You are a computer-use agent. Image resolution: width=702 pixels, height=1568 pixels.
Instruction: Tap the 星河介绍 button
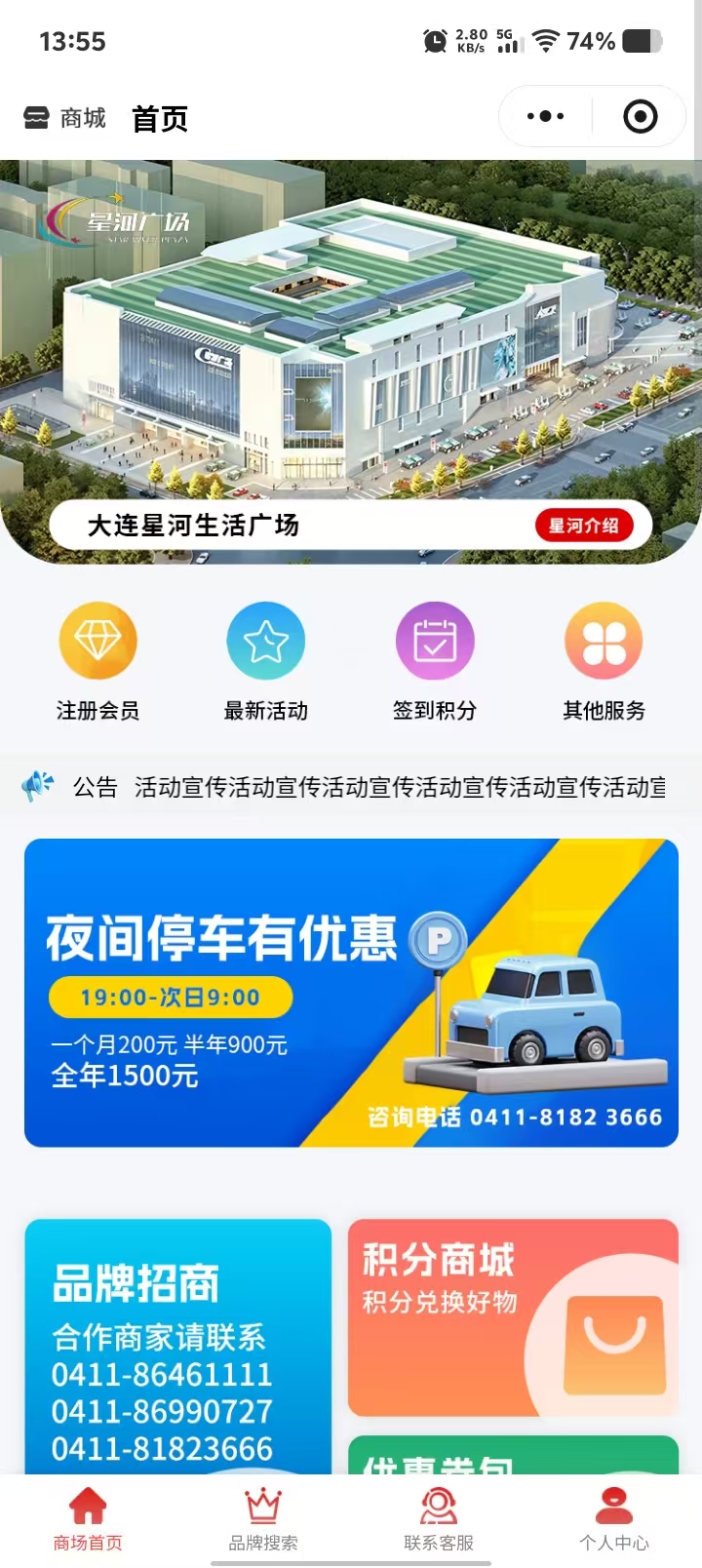point(583,526)
